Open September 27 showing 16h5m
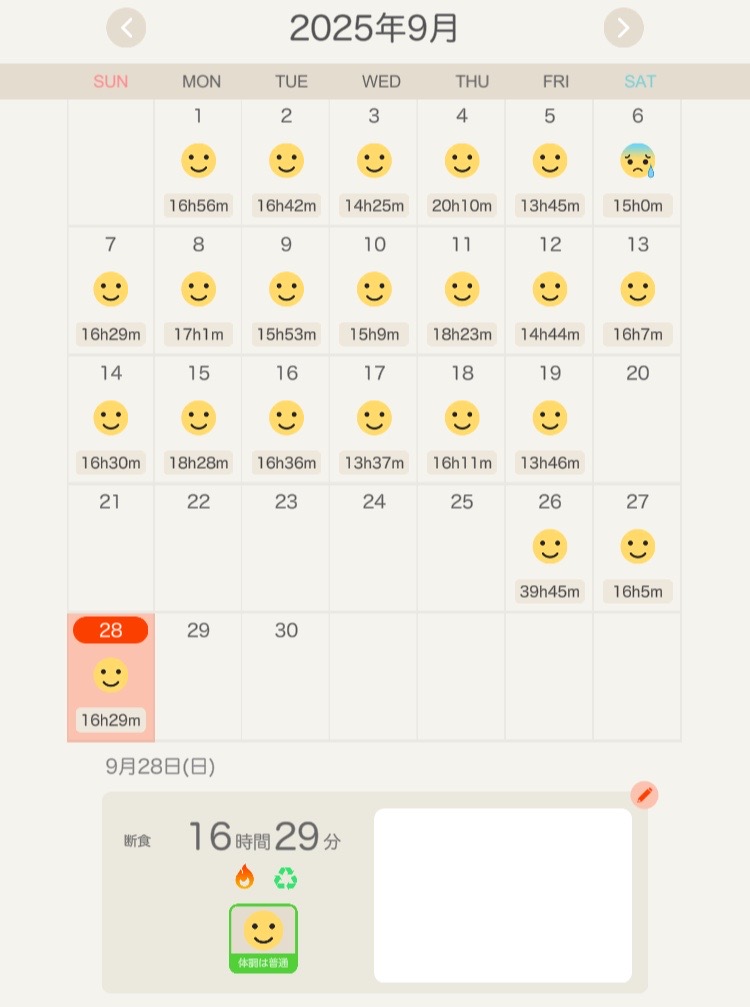 pos(637,548)
